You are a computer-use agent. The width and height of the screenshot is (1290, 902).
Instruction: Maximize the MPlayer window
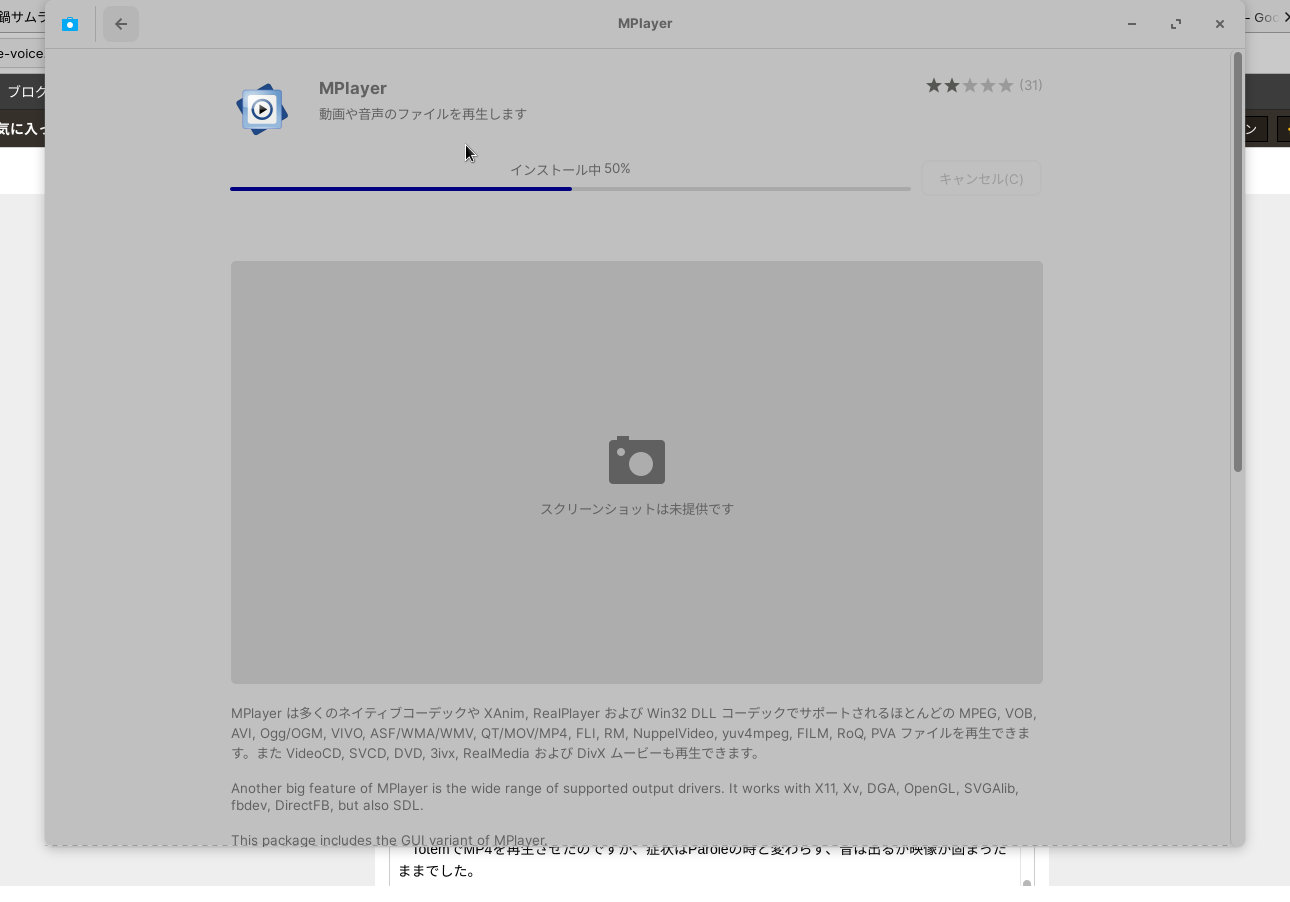1176,24
